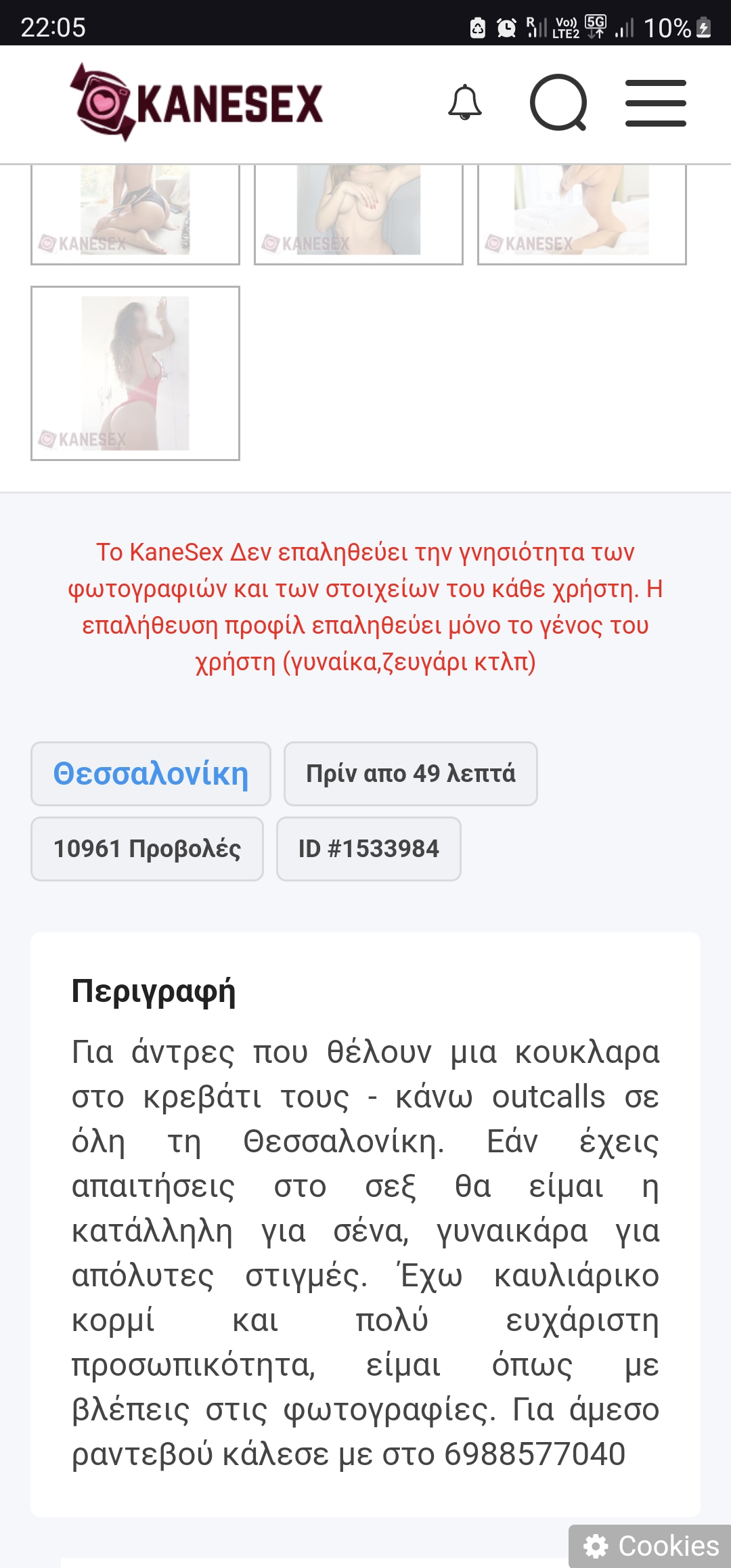The width and height of the screenshot is (731, 1568).
Task: Open the search icon
Action: pyautogui.click(x=558, y=103)
